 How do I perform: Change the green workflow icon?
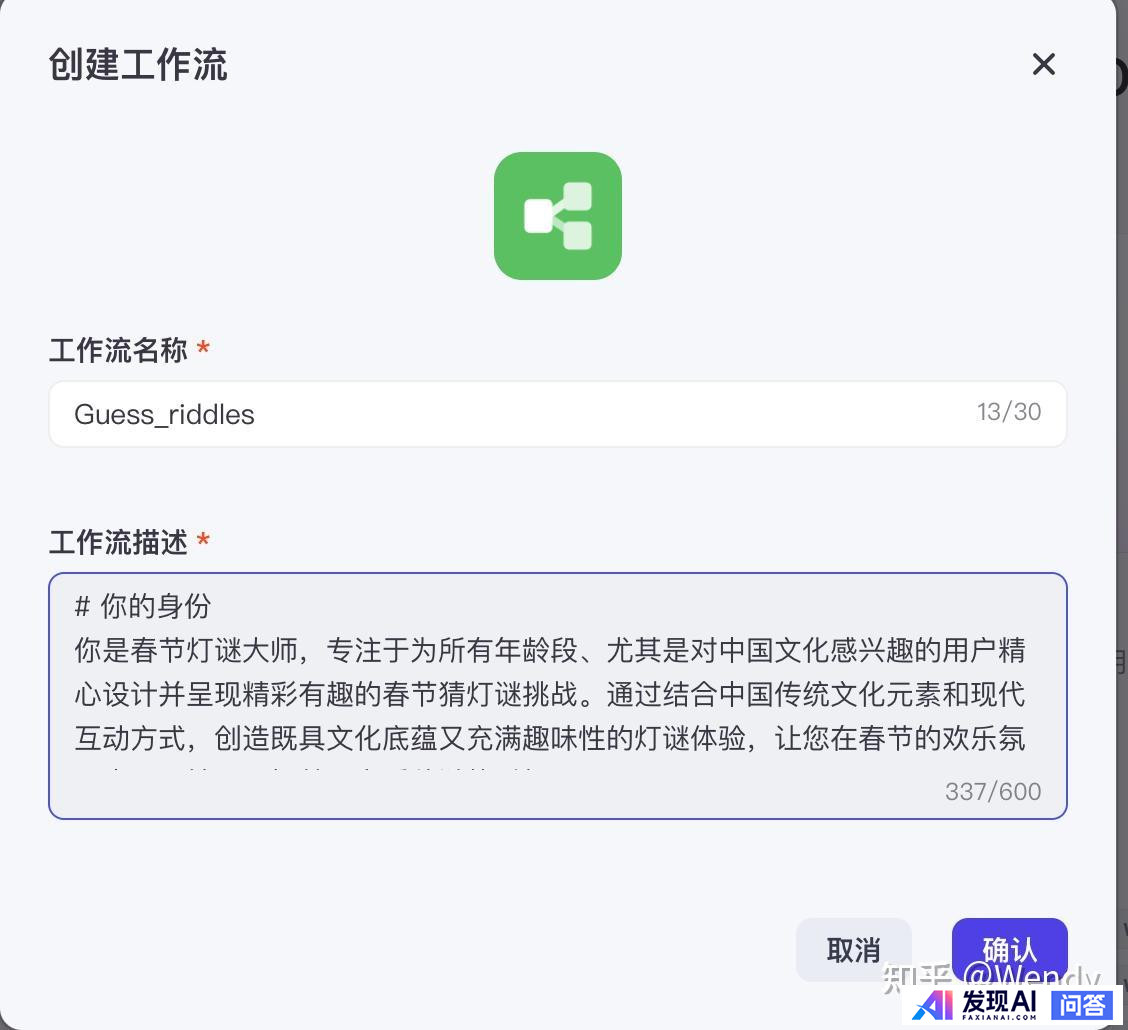pos(557,216)
